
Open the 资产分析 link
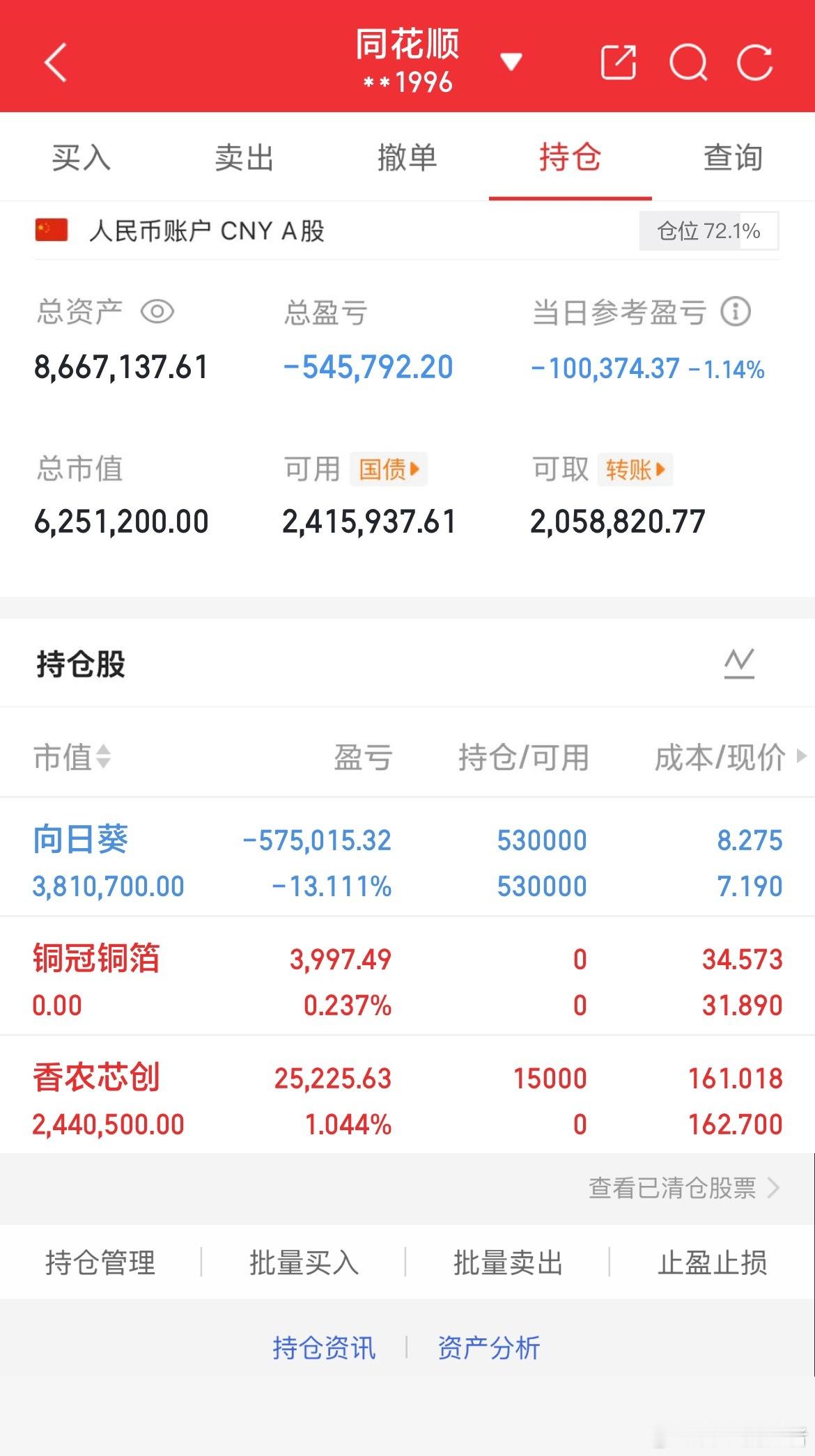pyautogui.click(x=488, y=1348)
